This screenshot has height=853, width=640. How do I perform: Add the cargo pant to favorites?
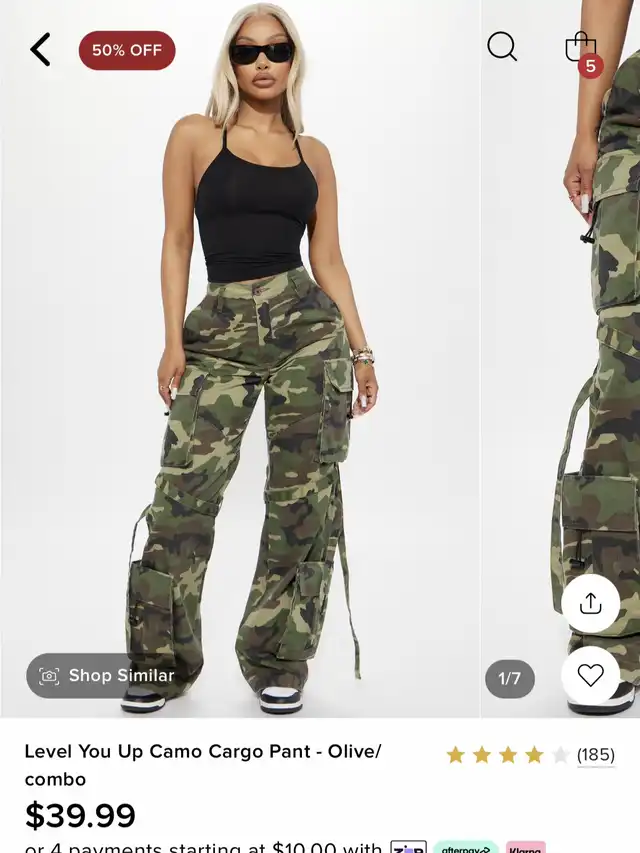click(590, 676)
